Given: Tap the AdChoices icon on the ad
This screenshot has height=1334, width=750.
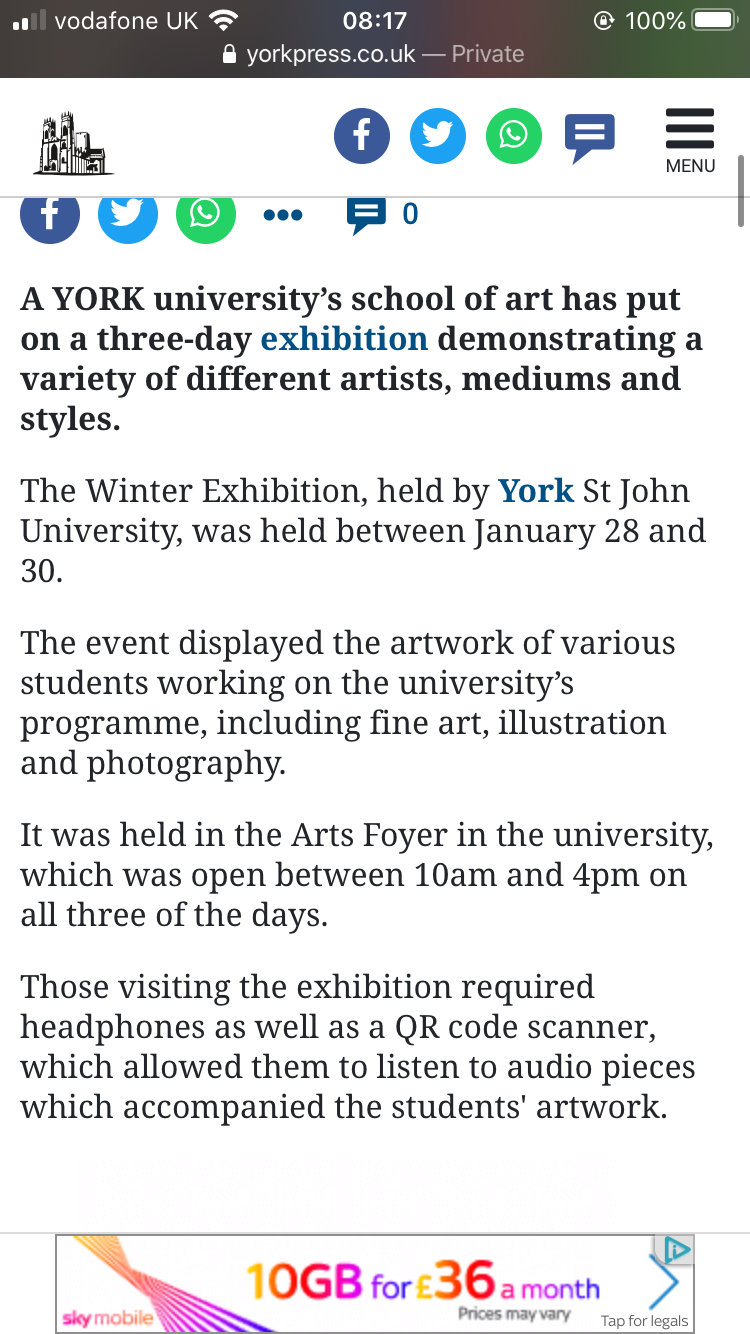Looking at the screenshot, I should (x=677, y=1249).
